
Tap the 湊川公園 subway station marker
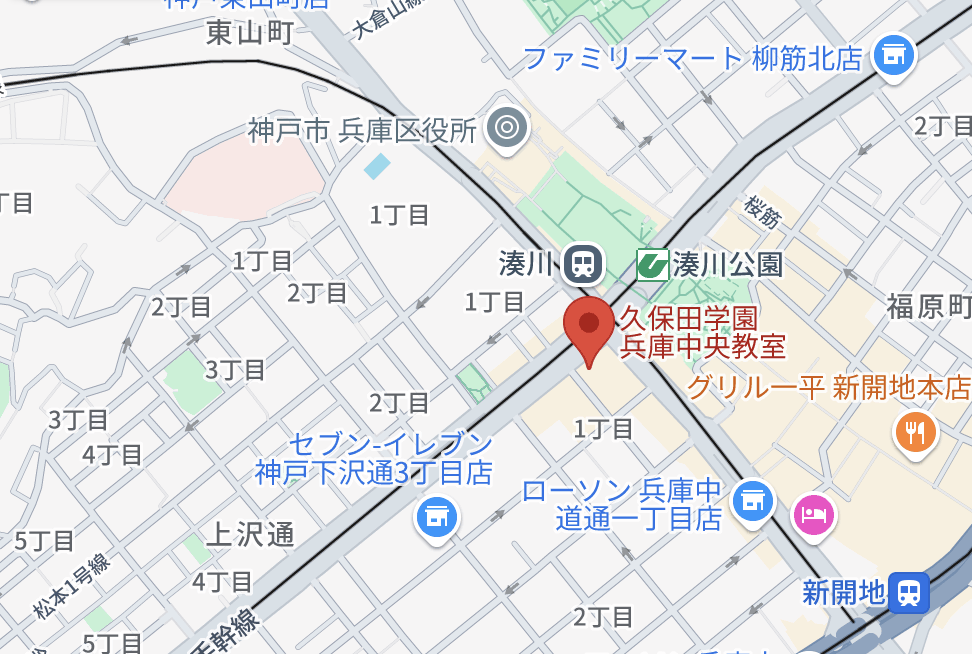pos(652,264)
